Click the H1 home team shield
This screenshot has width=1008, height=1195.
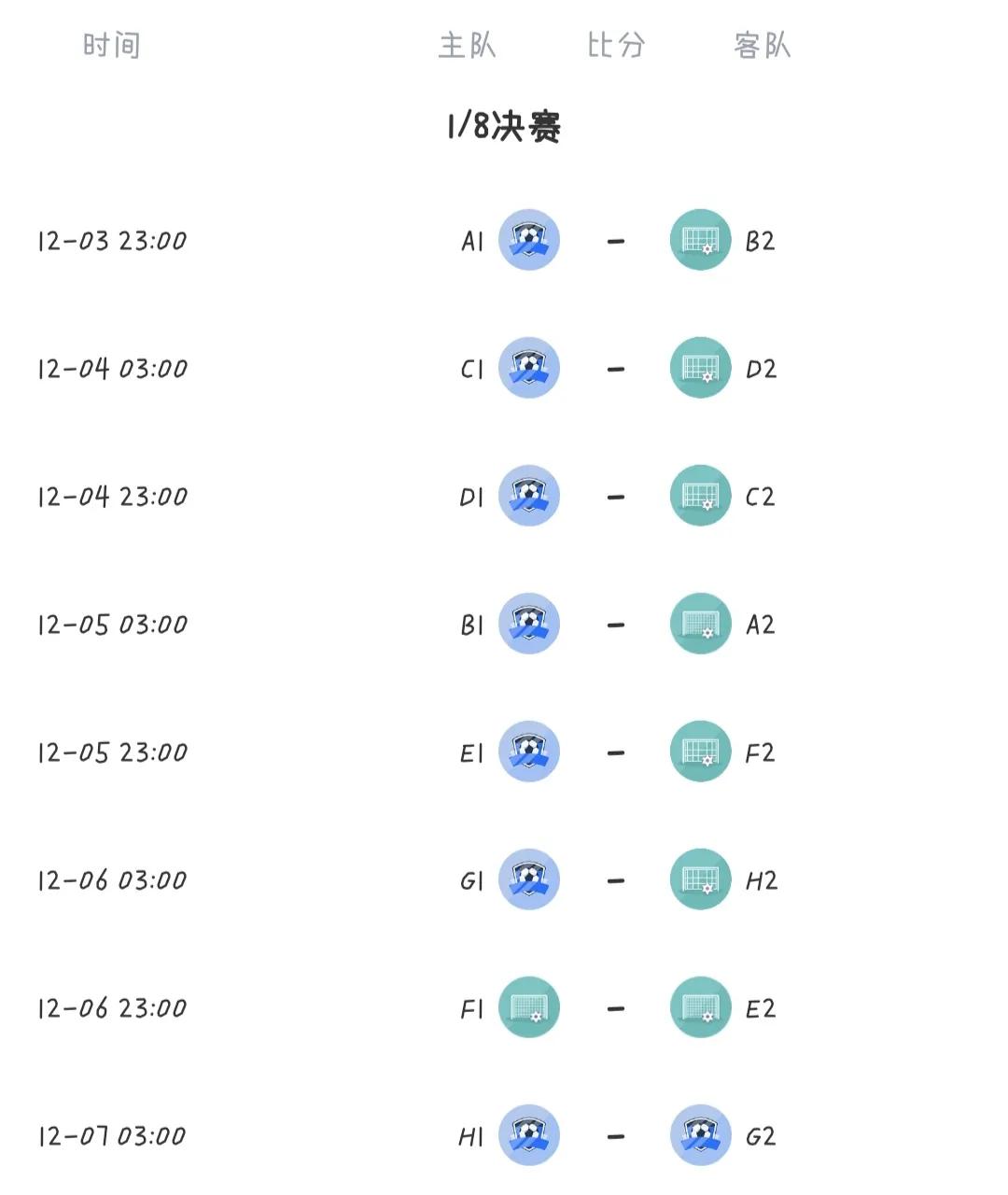point(527,1136)
